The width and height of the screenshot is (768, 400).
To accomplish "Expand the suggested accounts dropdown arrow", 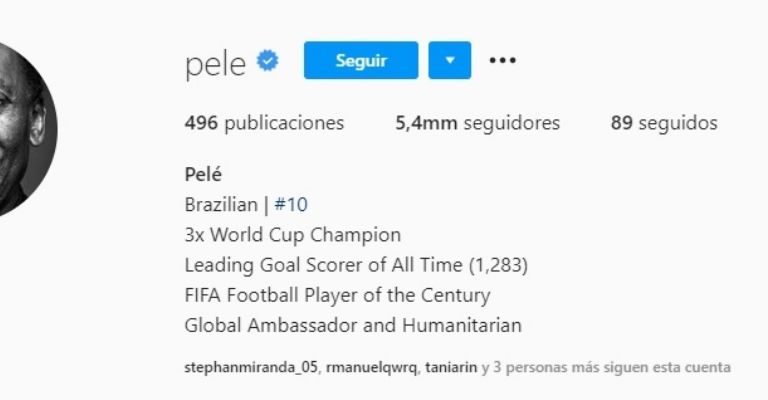I will pyautogui.click(x=449, y=61).
